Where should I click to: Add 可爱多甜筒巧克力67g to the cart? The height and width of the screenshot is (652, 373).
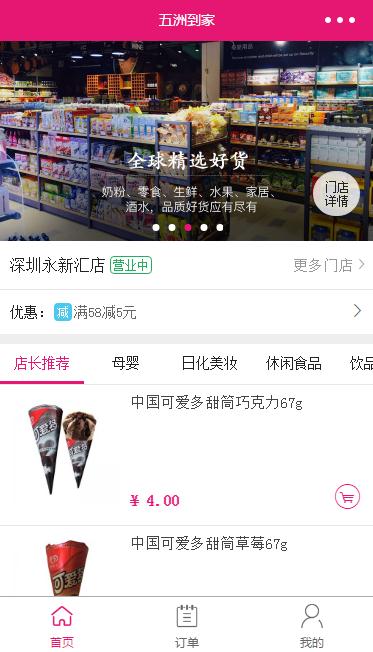pyautogui.click(x=347, y=497)
